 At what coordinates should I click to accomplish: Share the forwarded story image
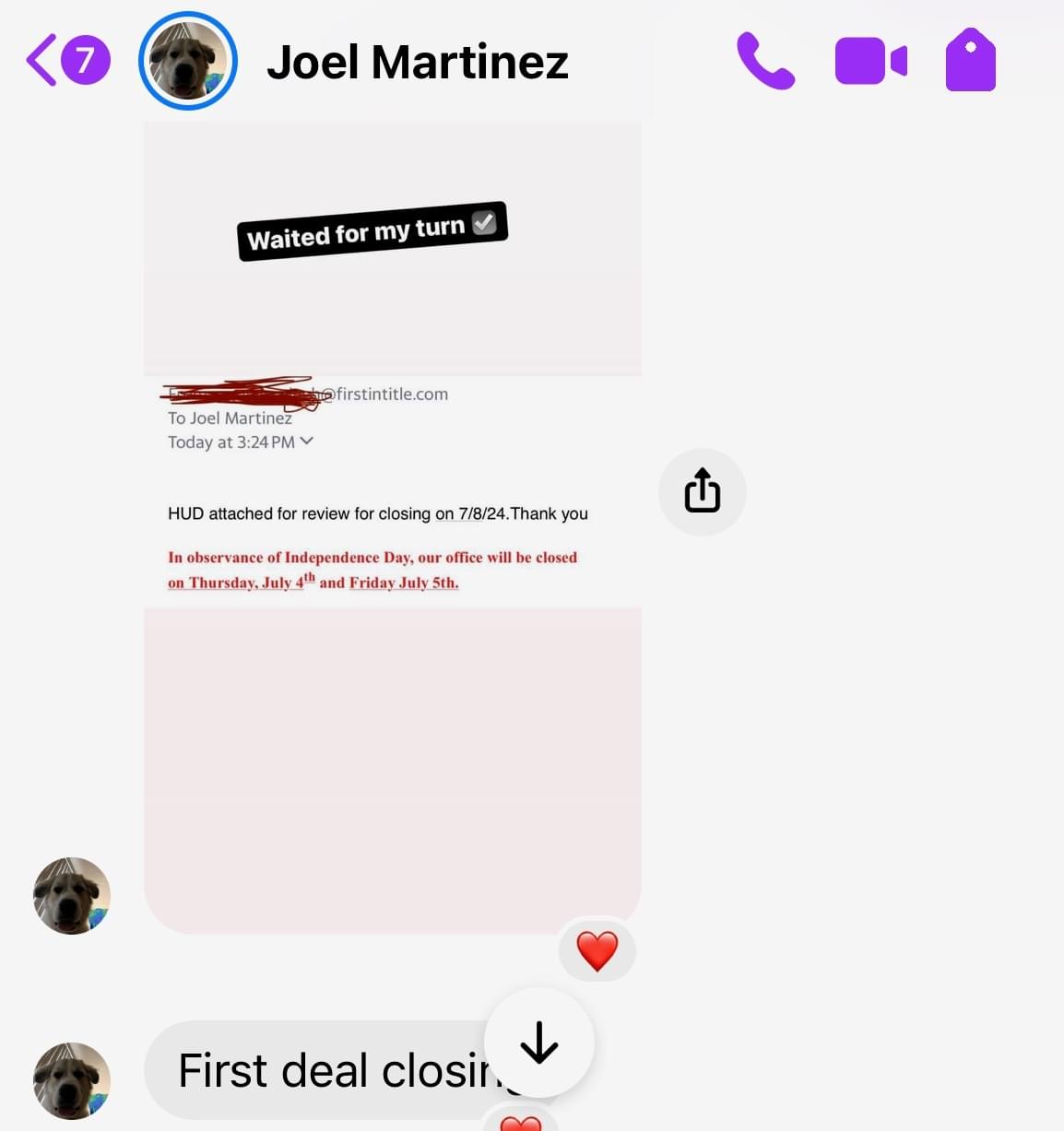click(702, 491)
